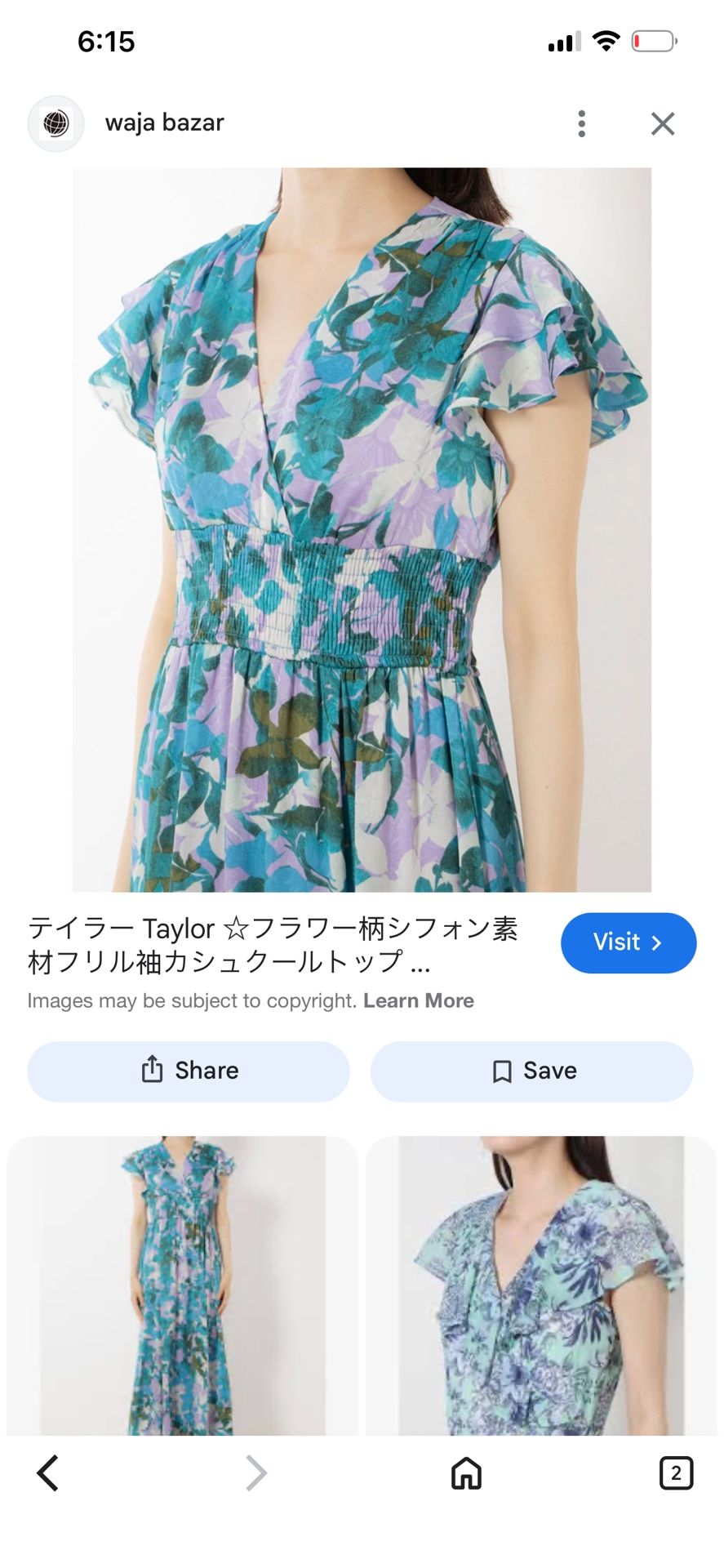Go to the browser home page
This screenshot has width=724, height=1568.
pos(466,1473)
